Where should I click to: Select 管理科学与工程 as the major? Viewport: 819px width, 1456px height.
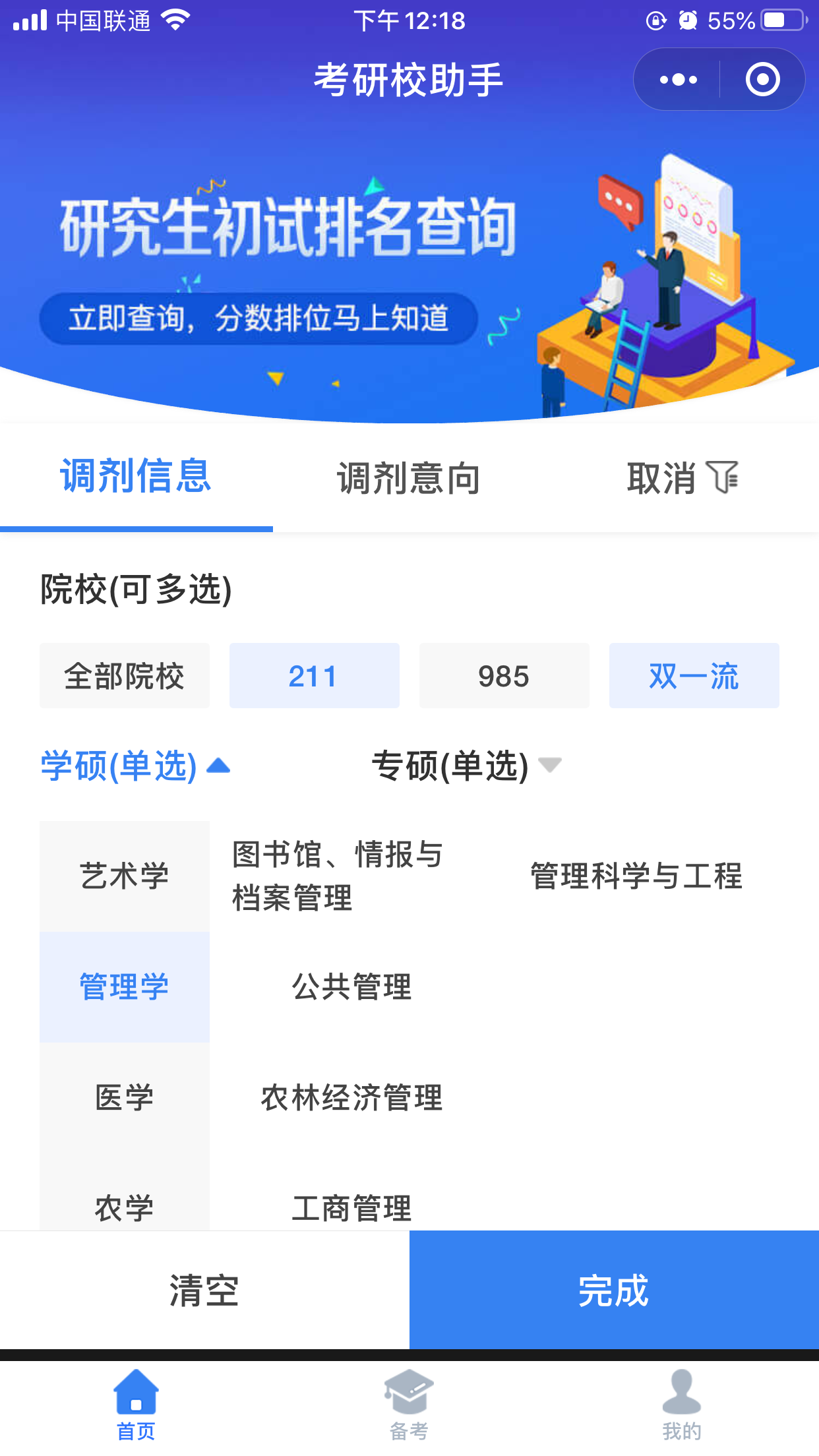636,876
